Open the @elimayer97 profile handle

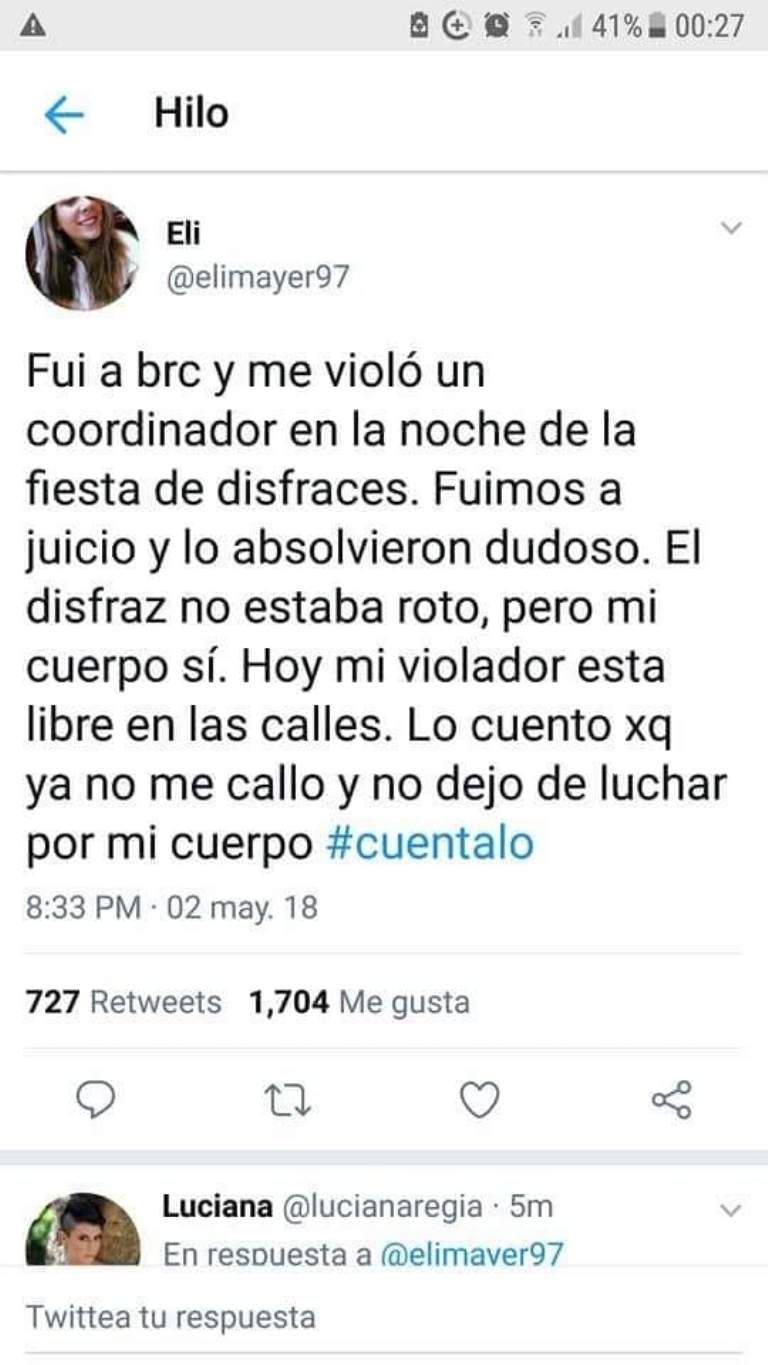click(257, 277)
